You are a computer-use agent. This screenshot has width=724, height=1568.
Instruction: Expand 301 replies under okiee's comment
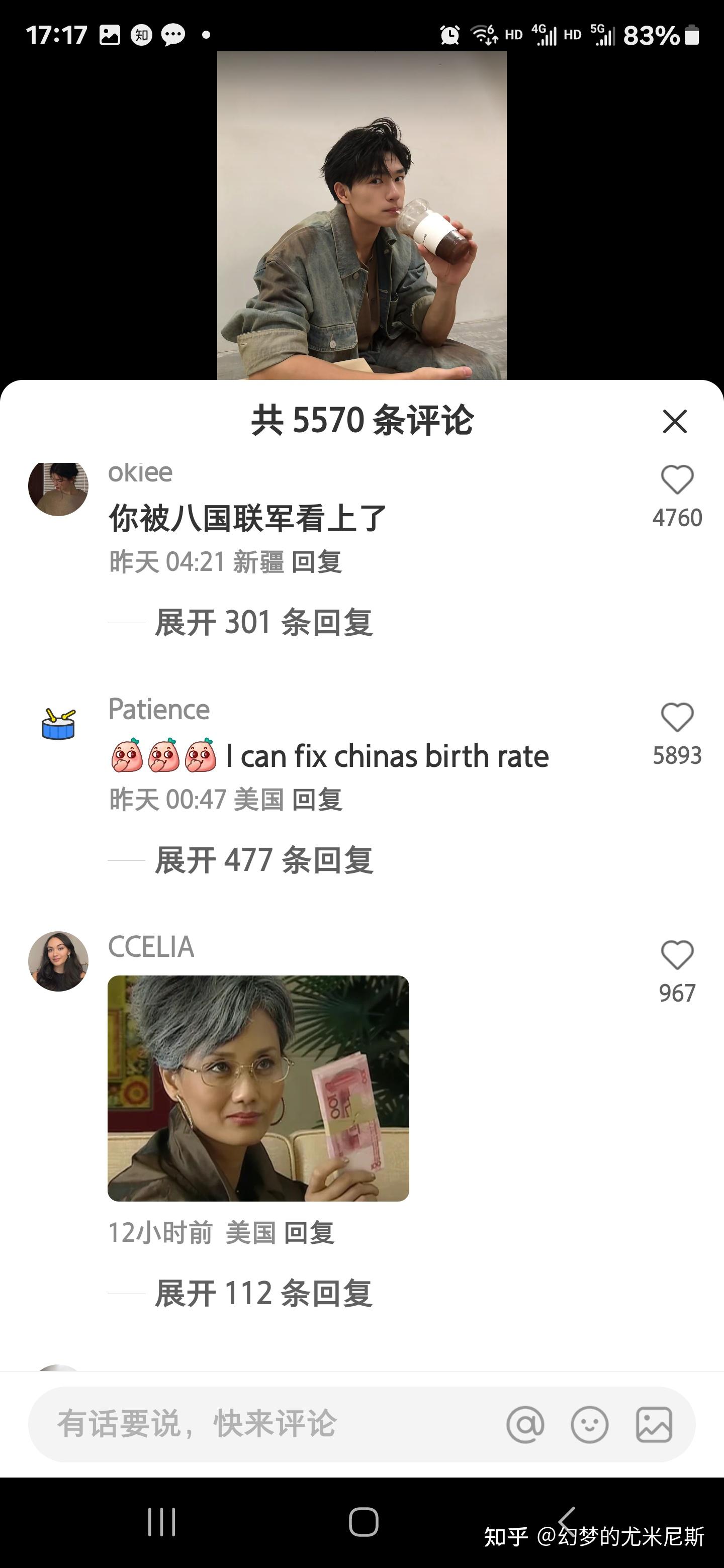[x=263, y=623]
